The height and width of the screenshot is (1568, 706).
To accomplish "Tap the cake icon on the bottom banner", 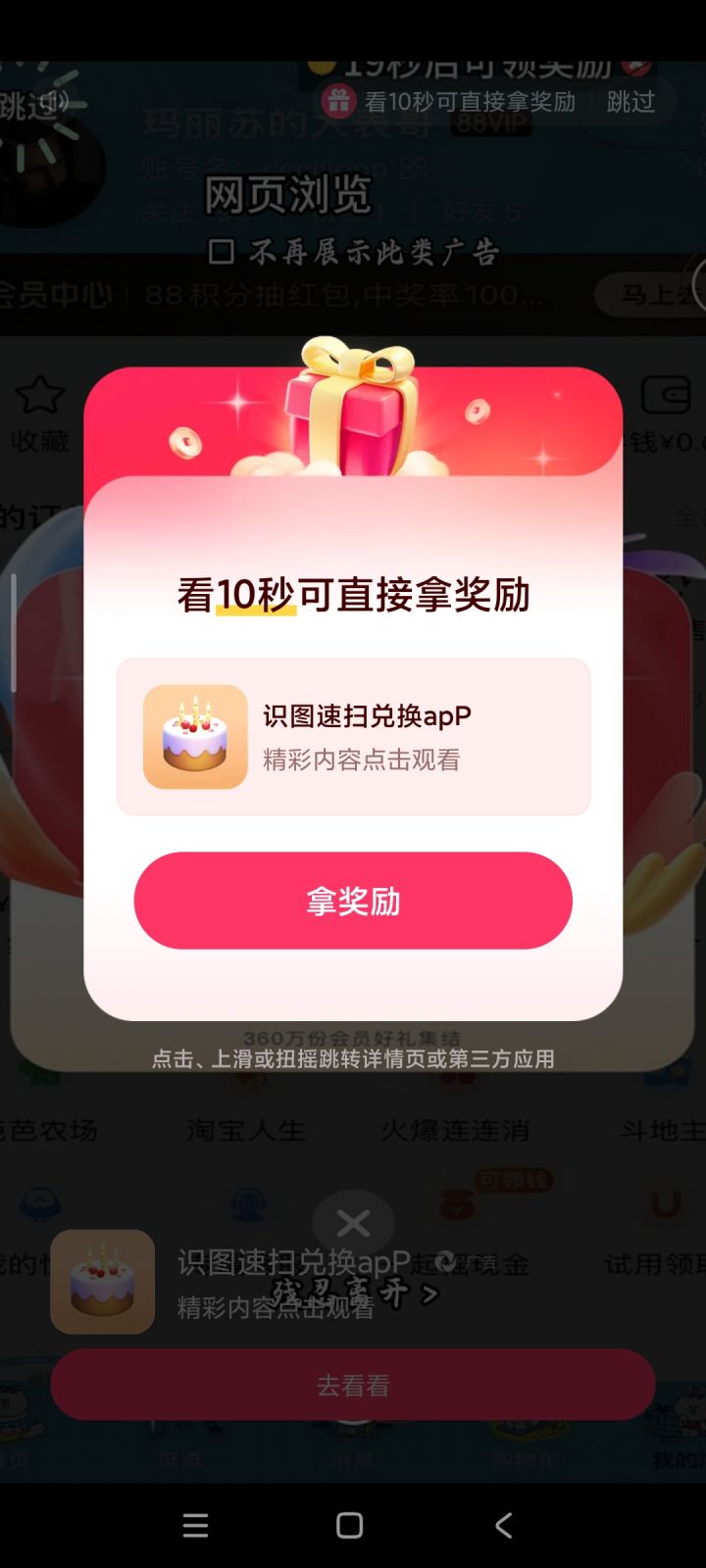I will click(x=102, y=1282).
